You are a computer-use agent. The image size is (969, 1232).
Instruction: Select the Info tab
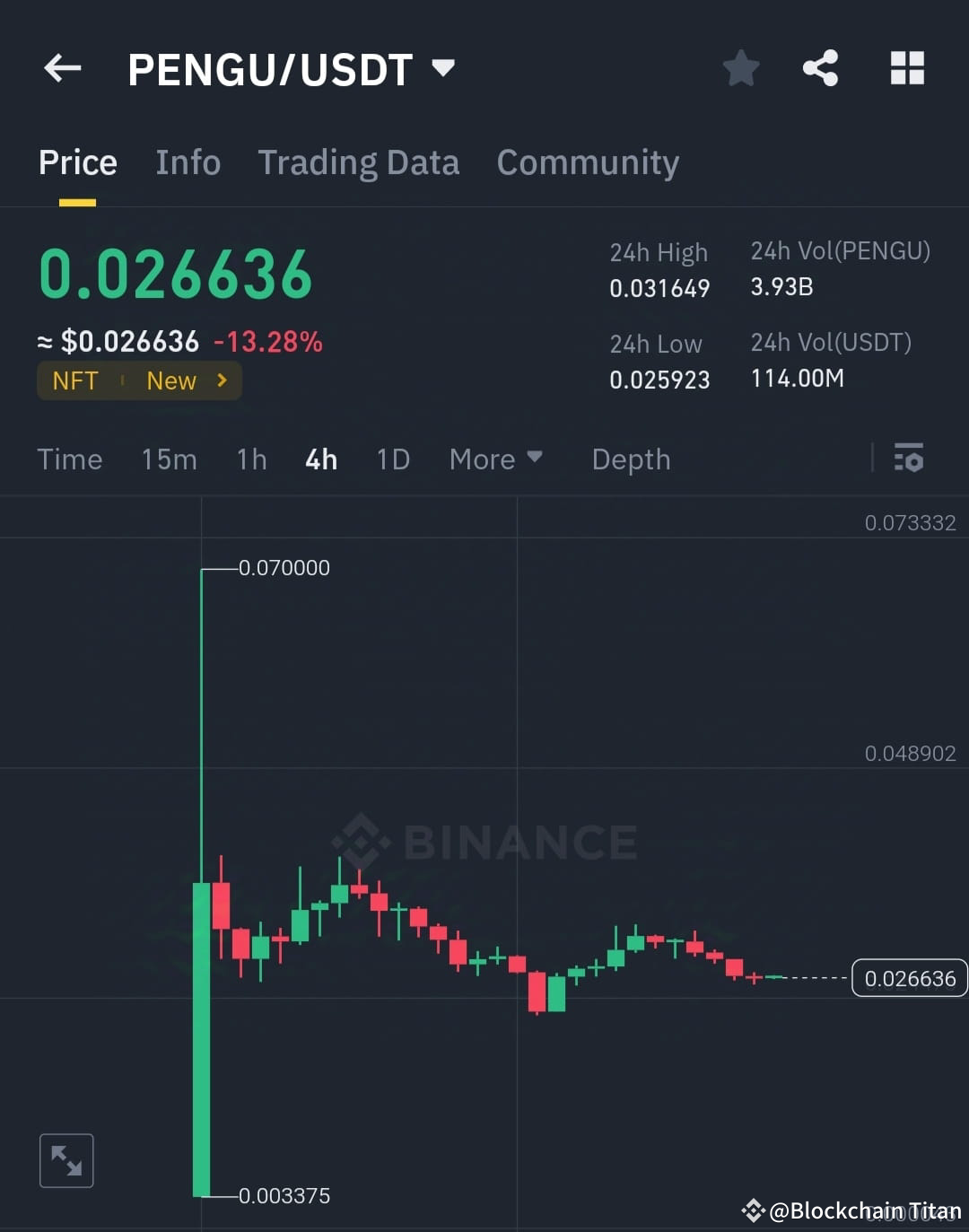click(188, 162)
